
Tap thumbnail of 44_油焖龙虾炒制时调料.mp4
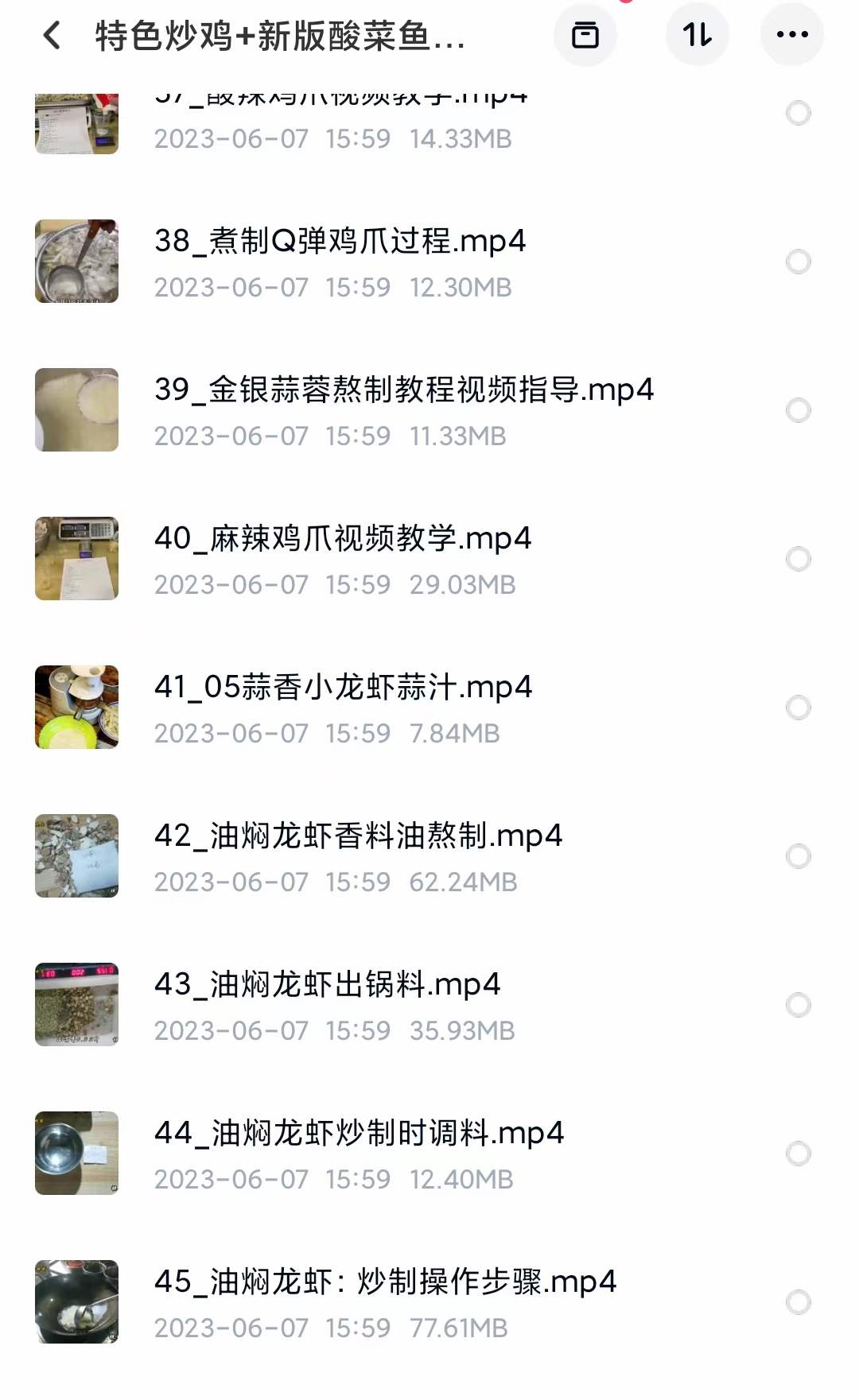[76, 1154]
